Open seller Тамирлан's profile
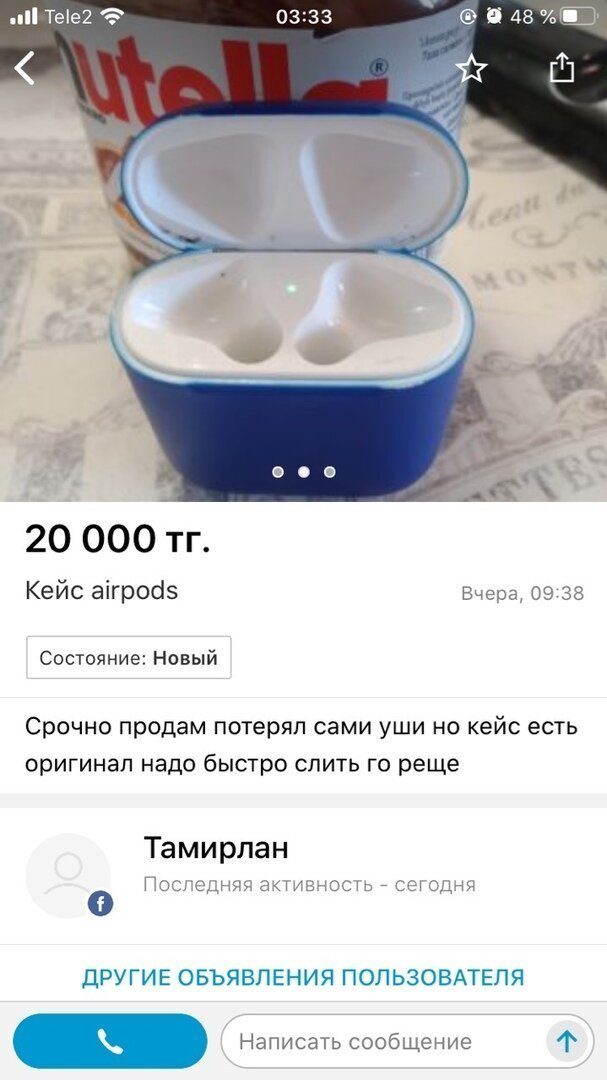 click(x=216, y=849)
